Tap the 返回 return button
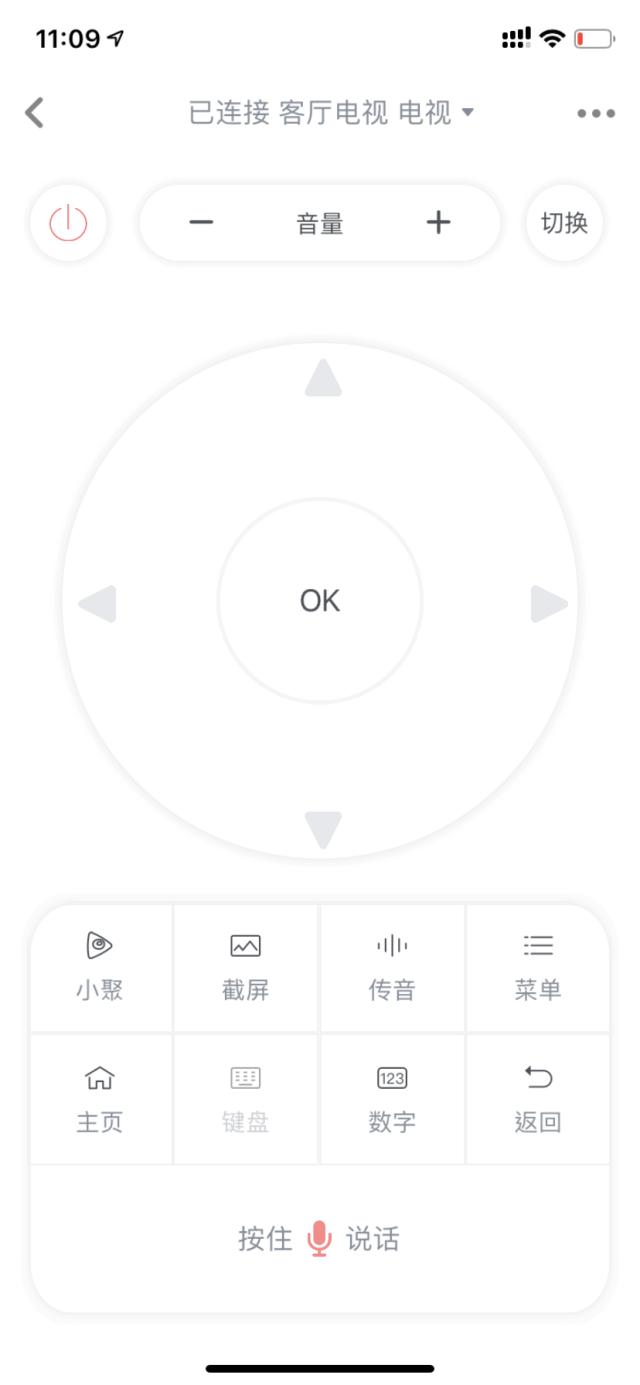The image size is (640, 1385). (x=538, y=1099)
